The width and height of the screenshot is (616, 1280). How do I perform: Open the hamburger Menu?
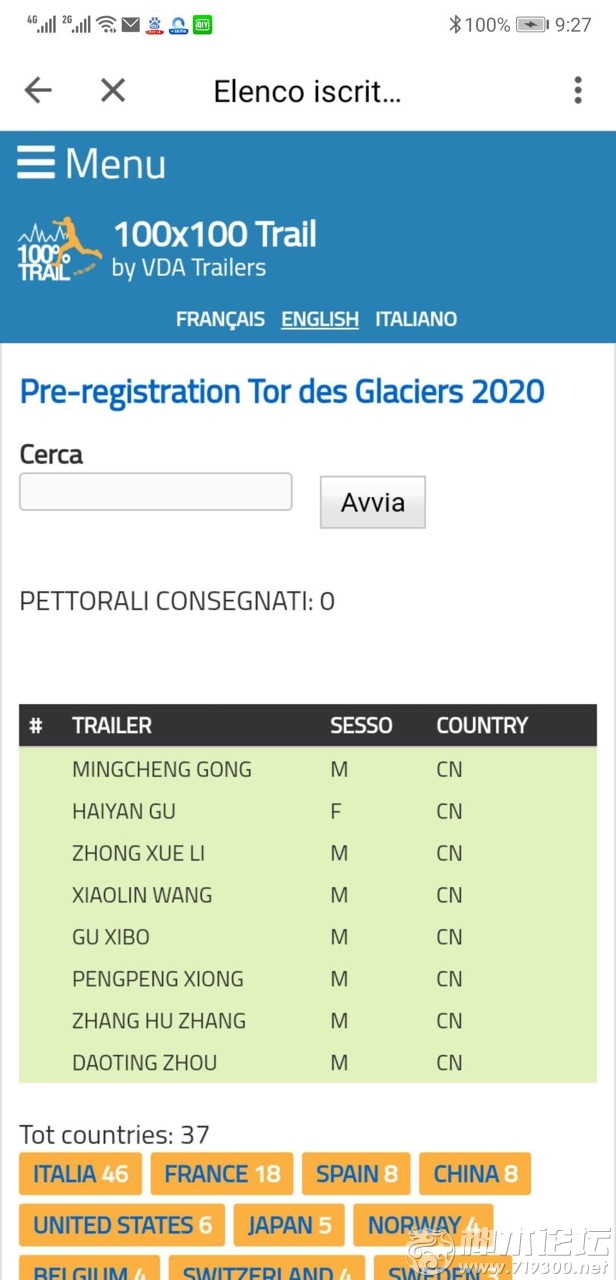tap(91, 163)
